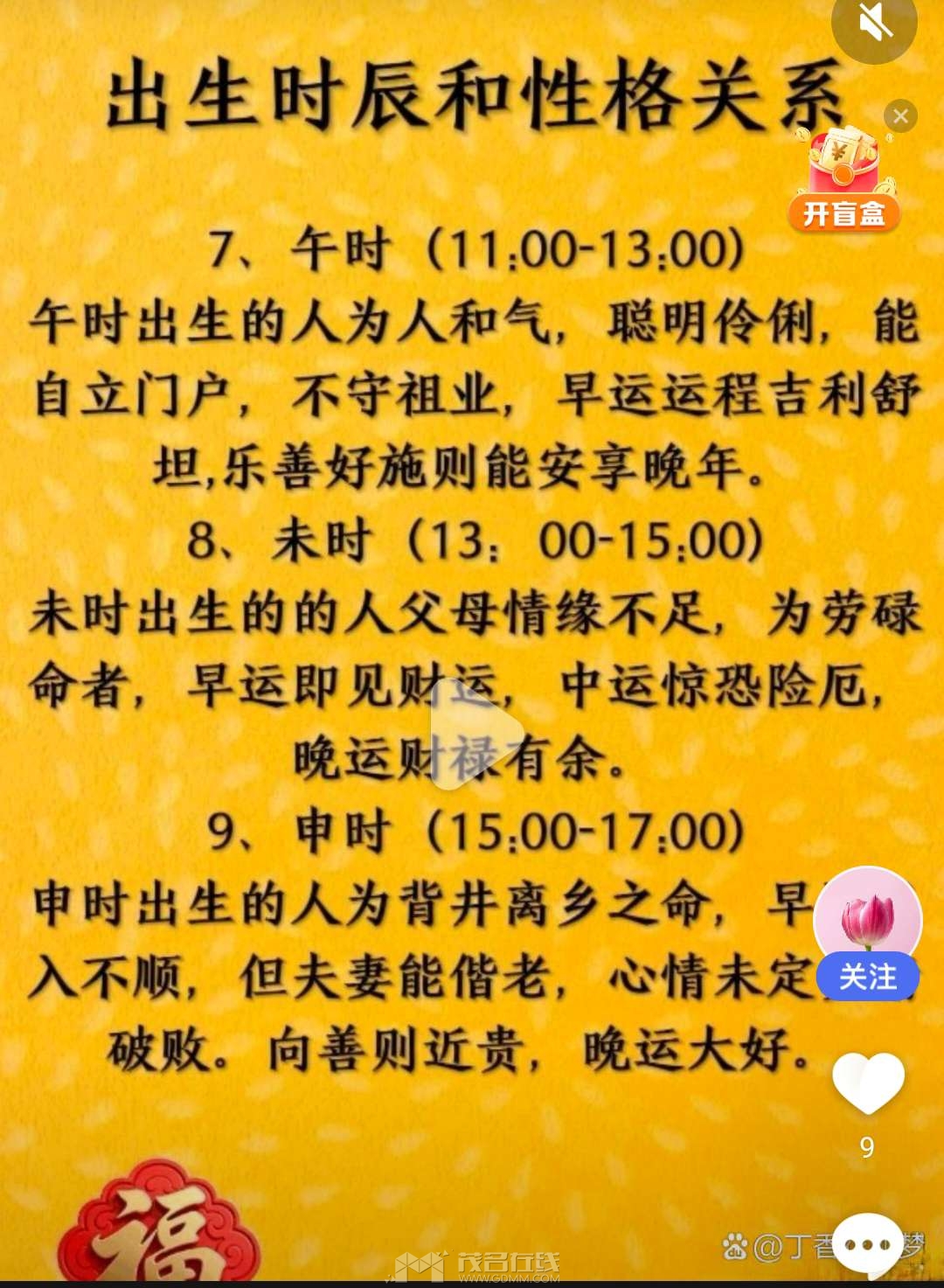Screen dimensions: 944x1288
Task: Play the paused video
Action: pyautogui.click(x=473, y=735)
